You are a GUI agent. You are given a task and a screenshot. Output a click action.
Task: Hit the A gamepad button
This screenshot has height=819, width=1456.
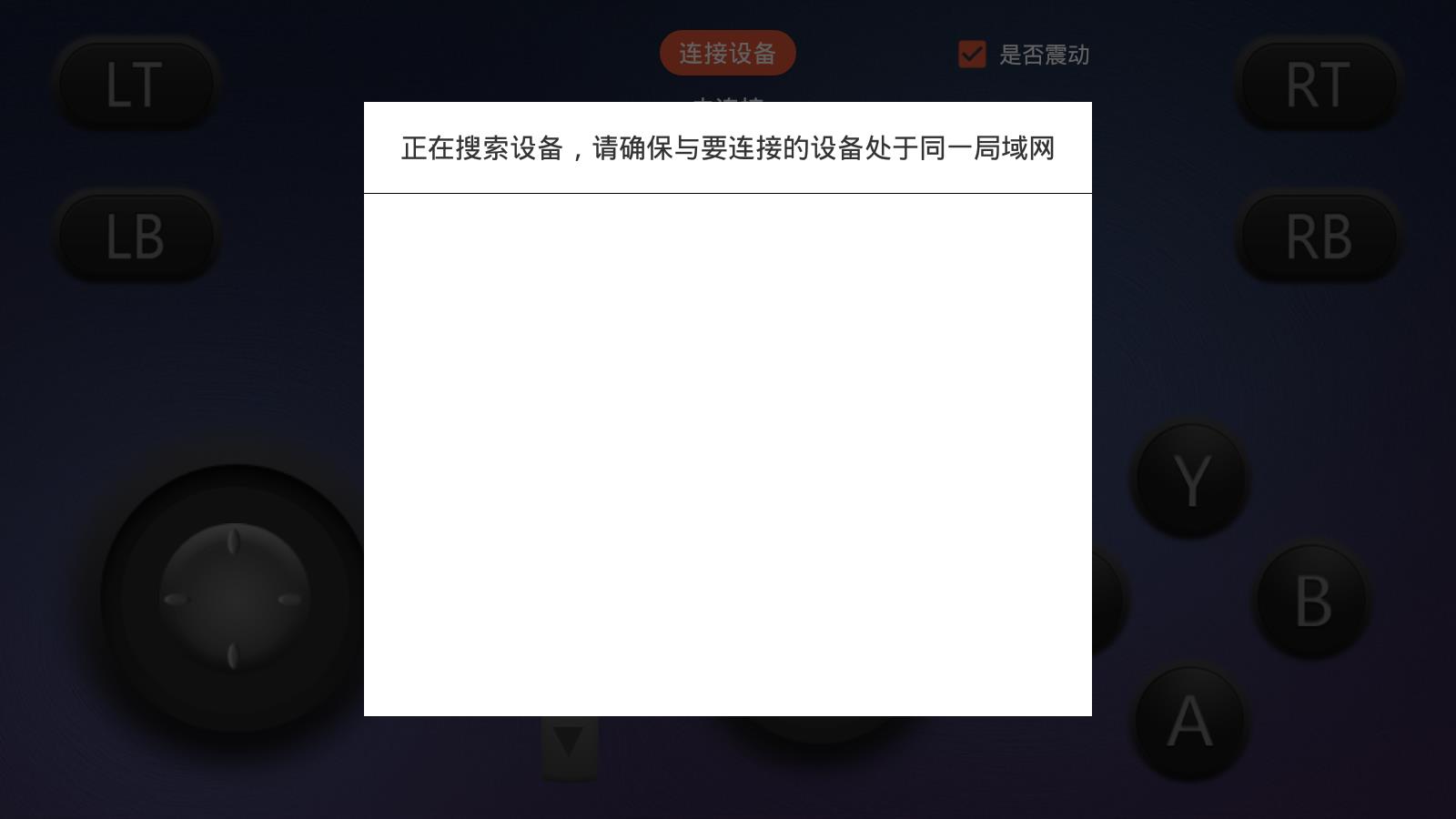1189,722
